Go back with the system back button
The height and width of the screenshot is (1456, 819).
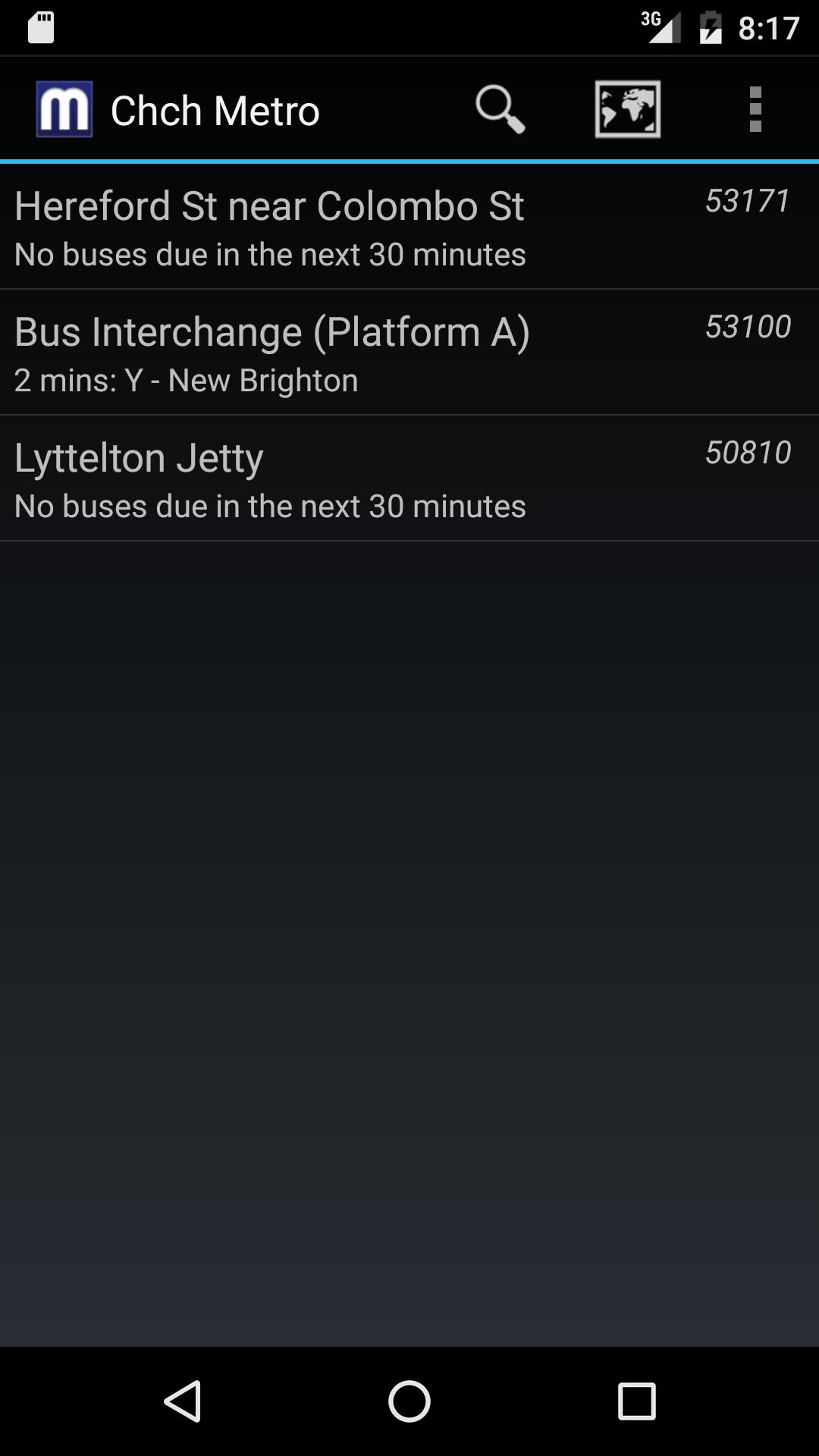click(x=183, y=1401)
